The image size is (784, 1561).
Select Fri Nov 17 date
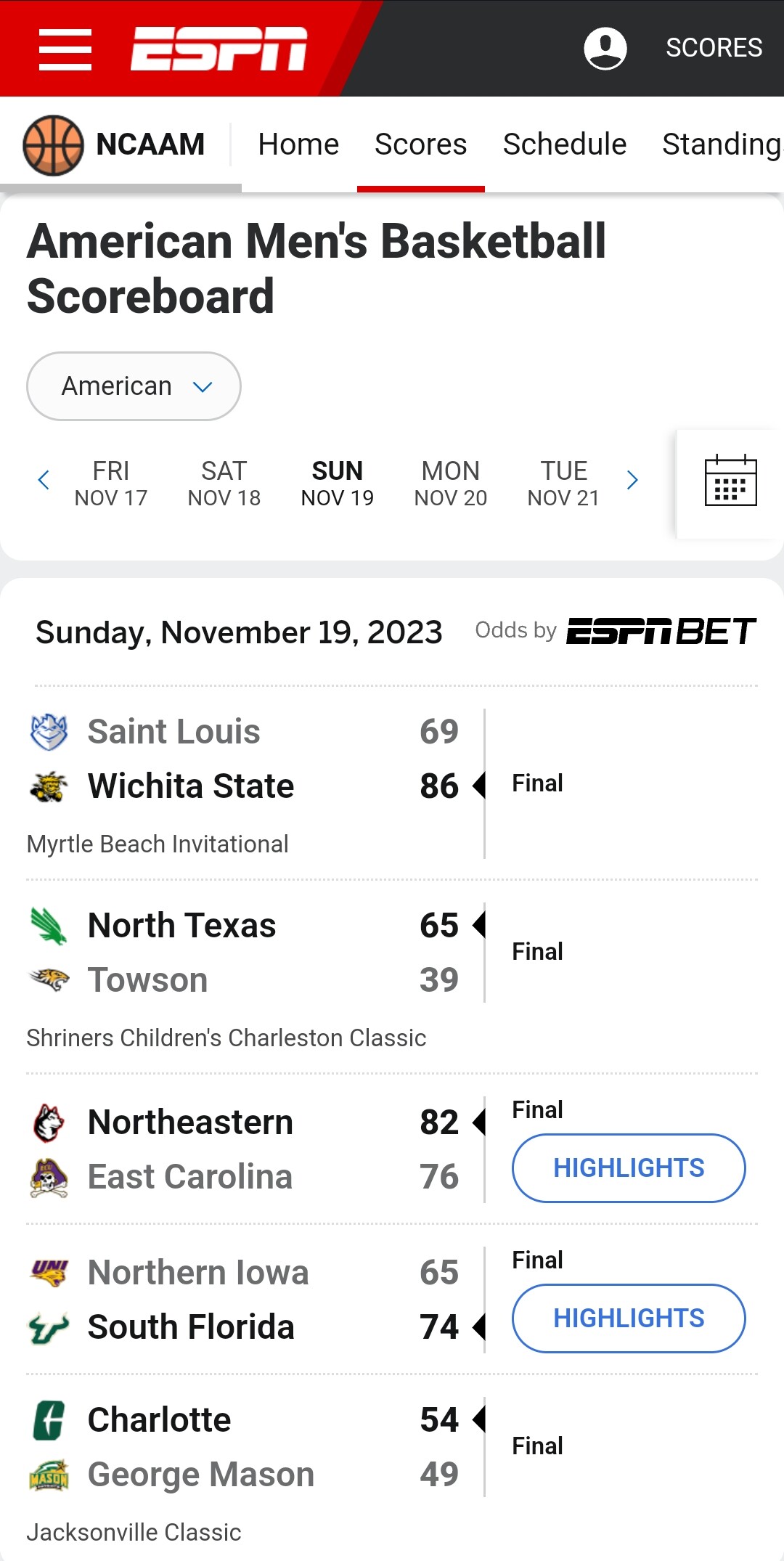(x=111, y=484)
